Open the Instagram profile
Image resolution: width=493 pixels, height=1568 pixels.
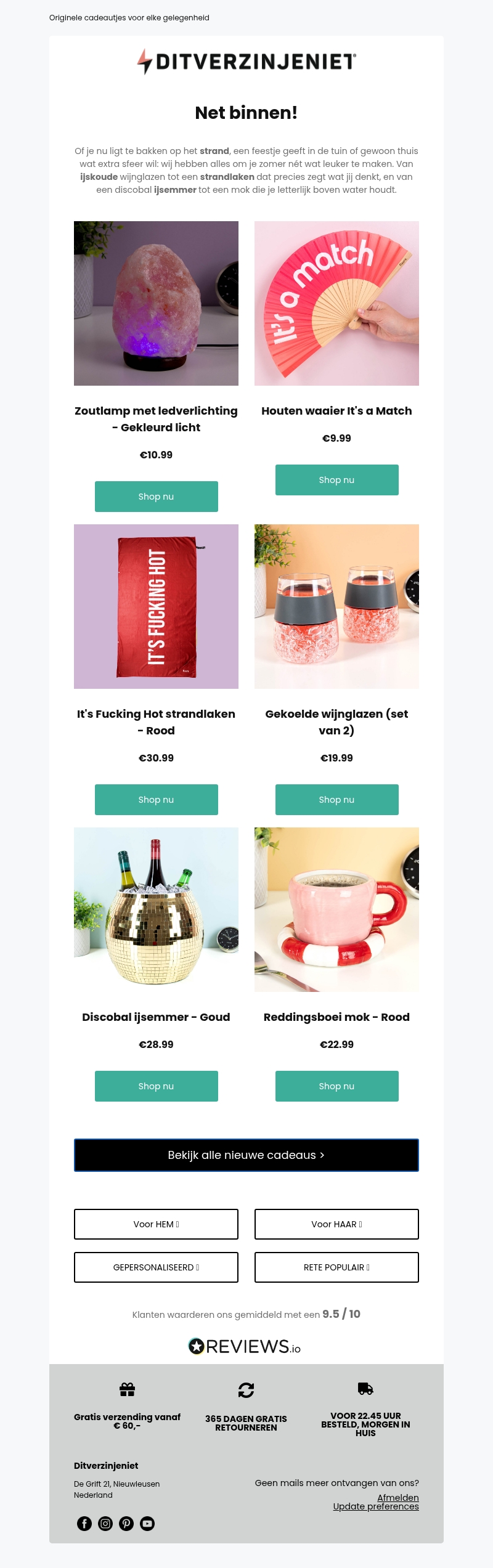point(105,1524)
